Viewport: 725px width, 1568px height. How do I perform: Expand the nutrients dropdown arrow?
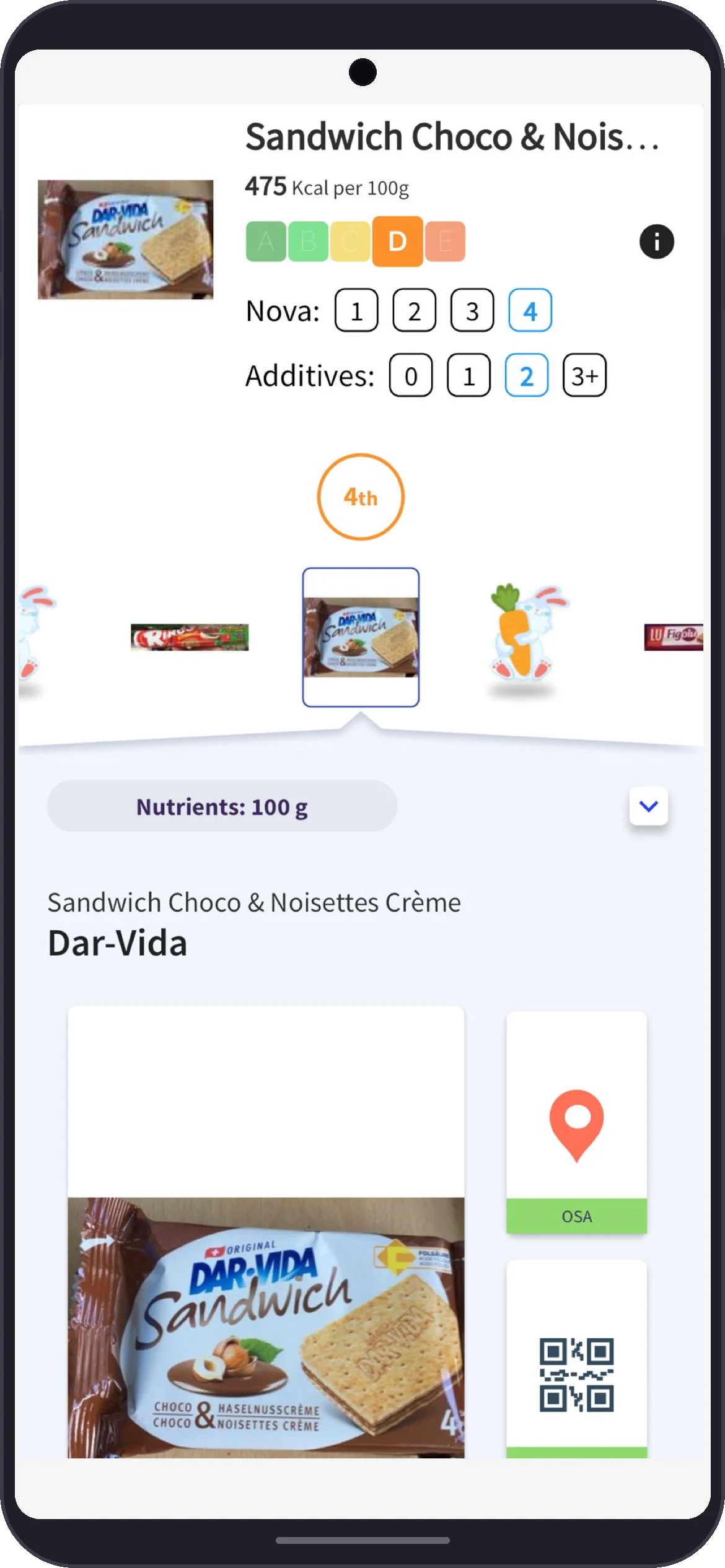(x=648, y=806)
